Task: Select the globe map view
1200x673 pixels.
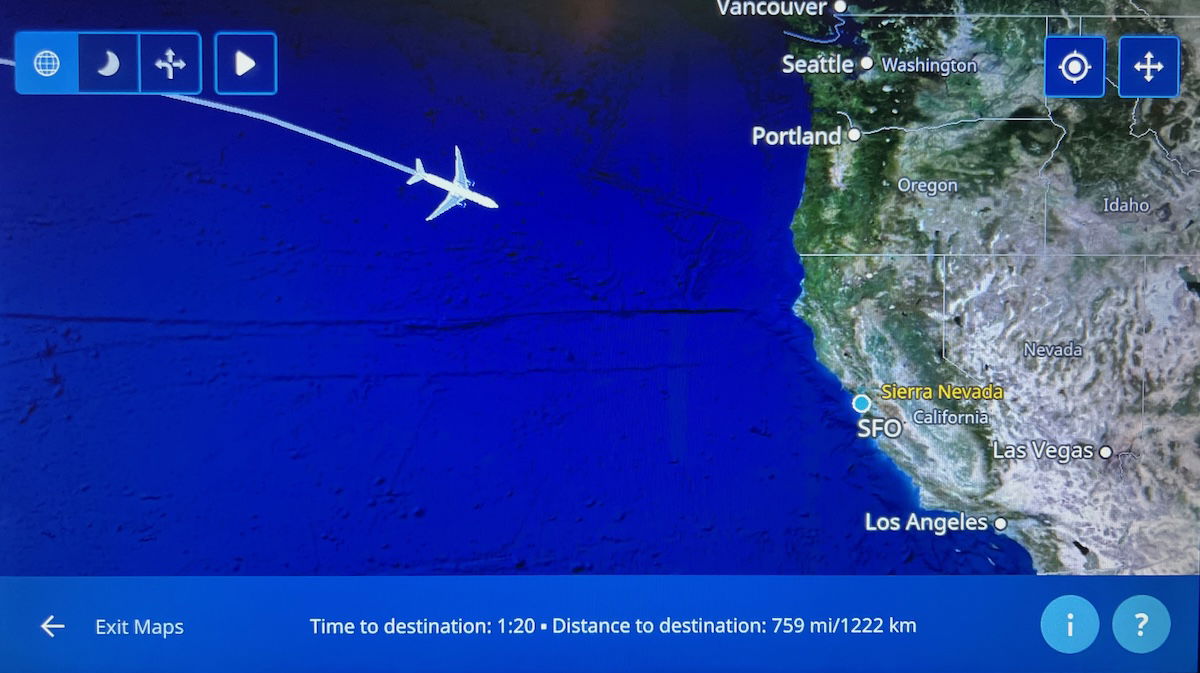Action: click(x=47, y=64)
